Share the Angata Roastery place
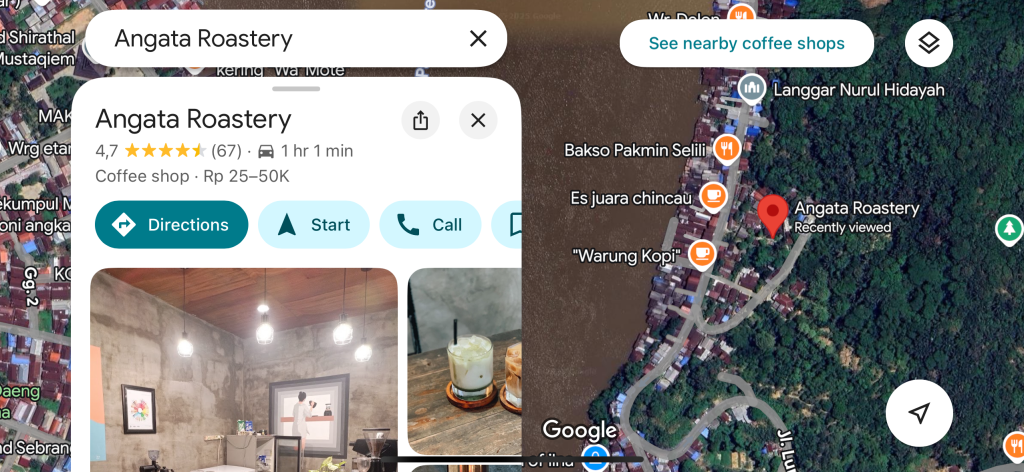The width and height of the screenshot is (1024, 472). point(420,120)
